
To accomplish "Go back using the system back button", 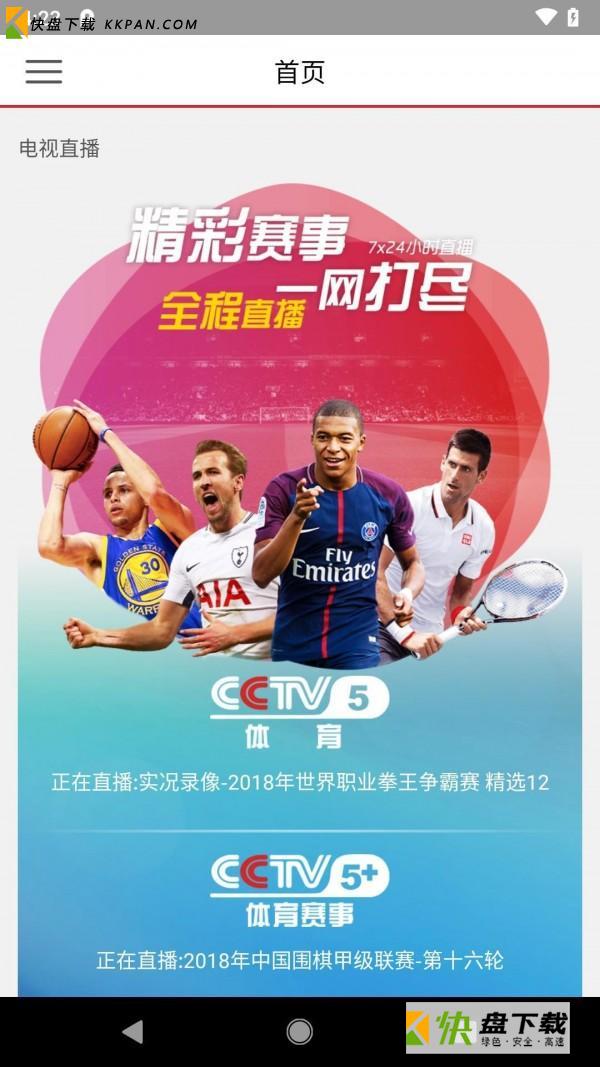I will point(132,1031).
